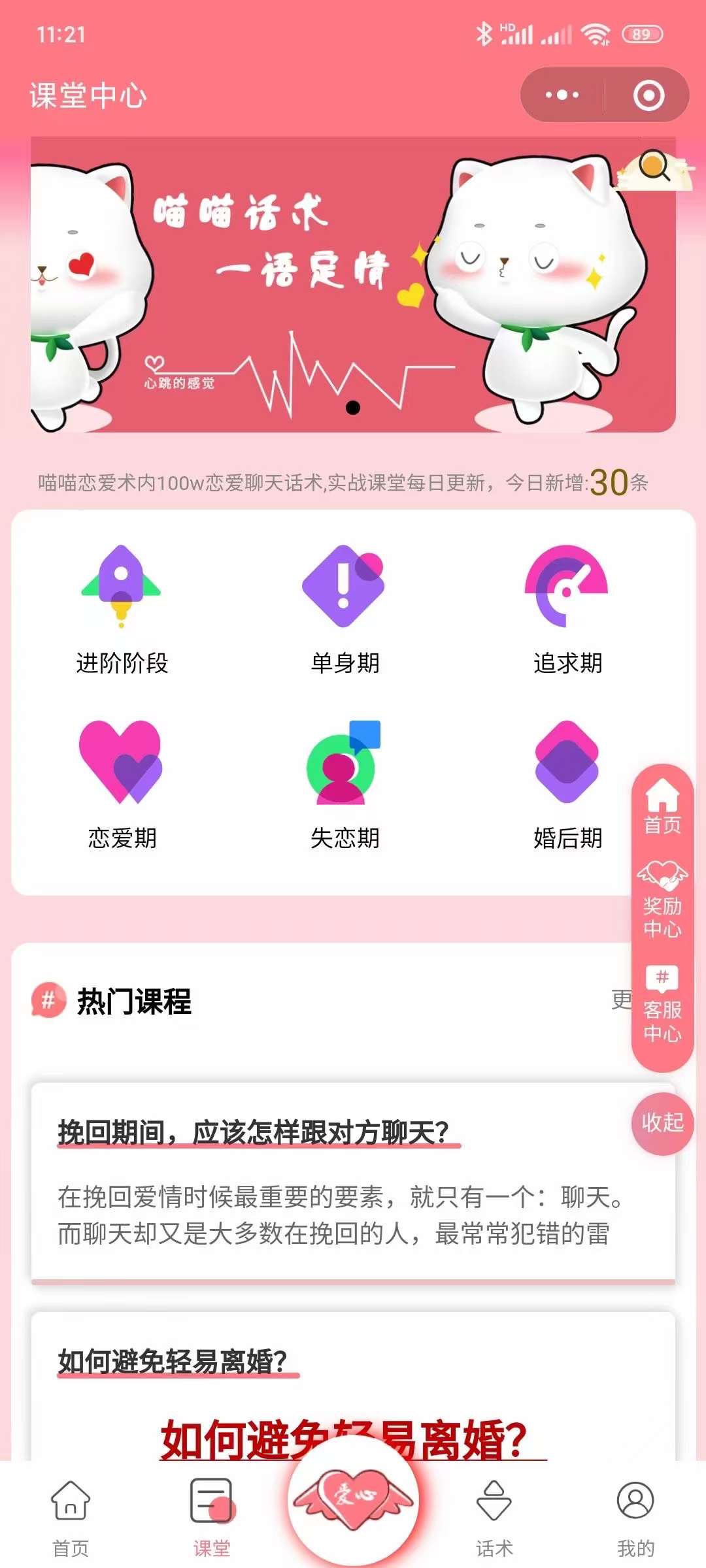Choose the 恋爱期 category

122,784
